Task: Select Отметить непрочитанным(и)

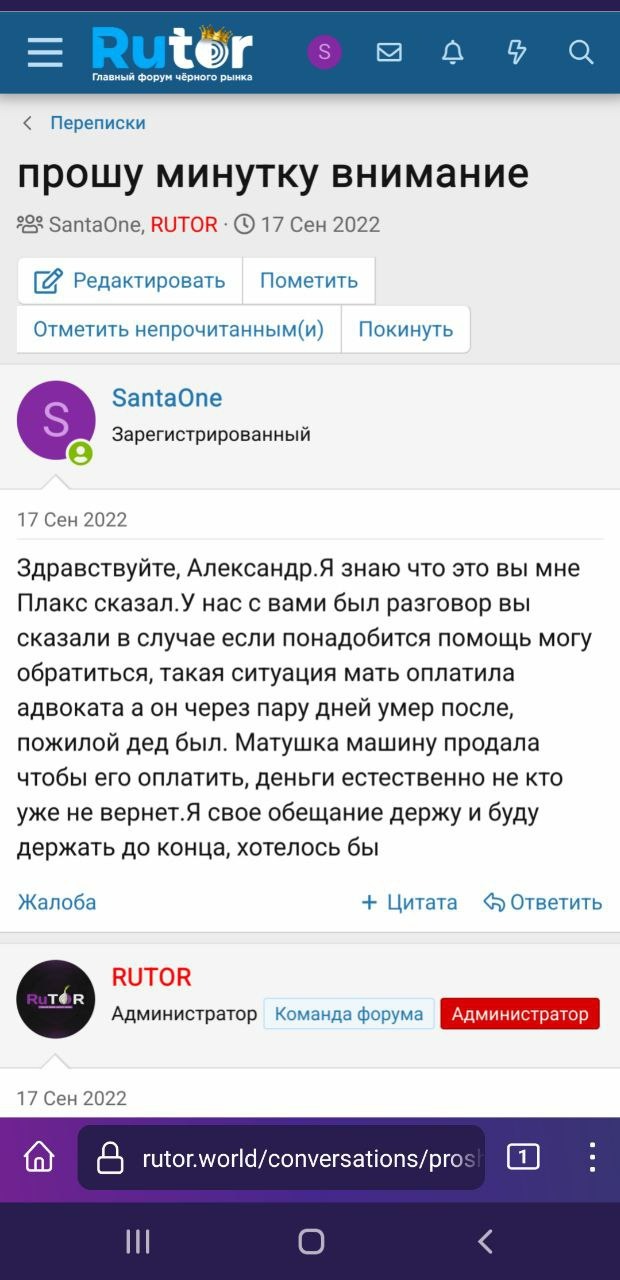Action: (x=179, y=329)
